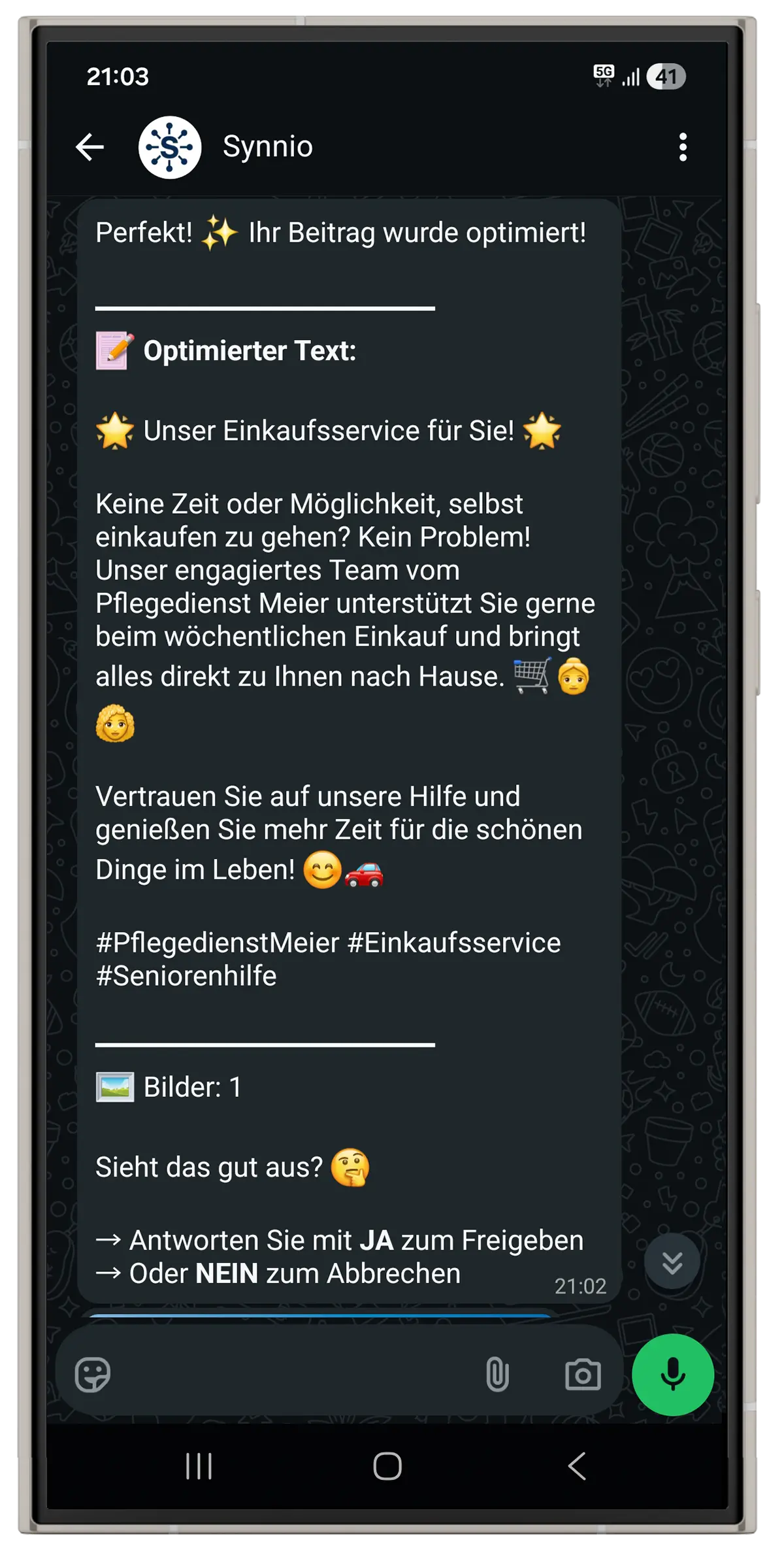View Synnio contact info via the name
The width and height of the screenshot is (784, 1542).
(x=268, y=147)
